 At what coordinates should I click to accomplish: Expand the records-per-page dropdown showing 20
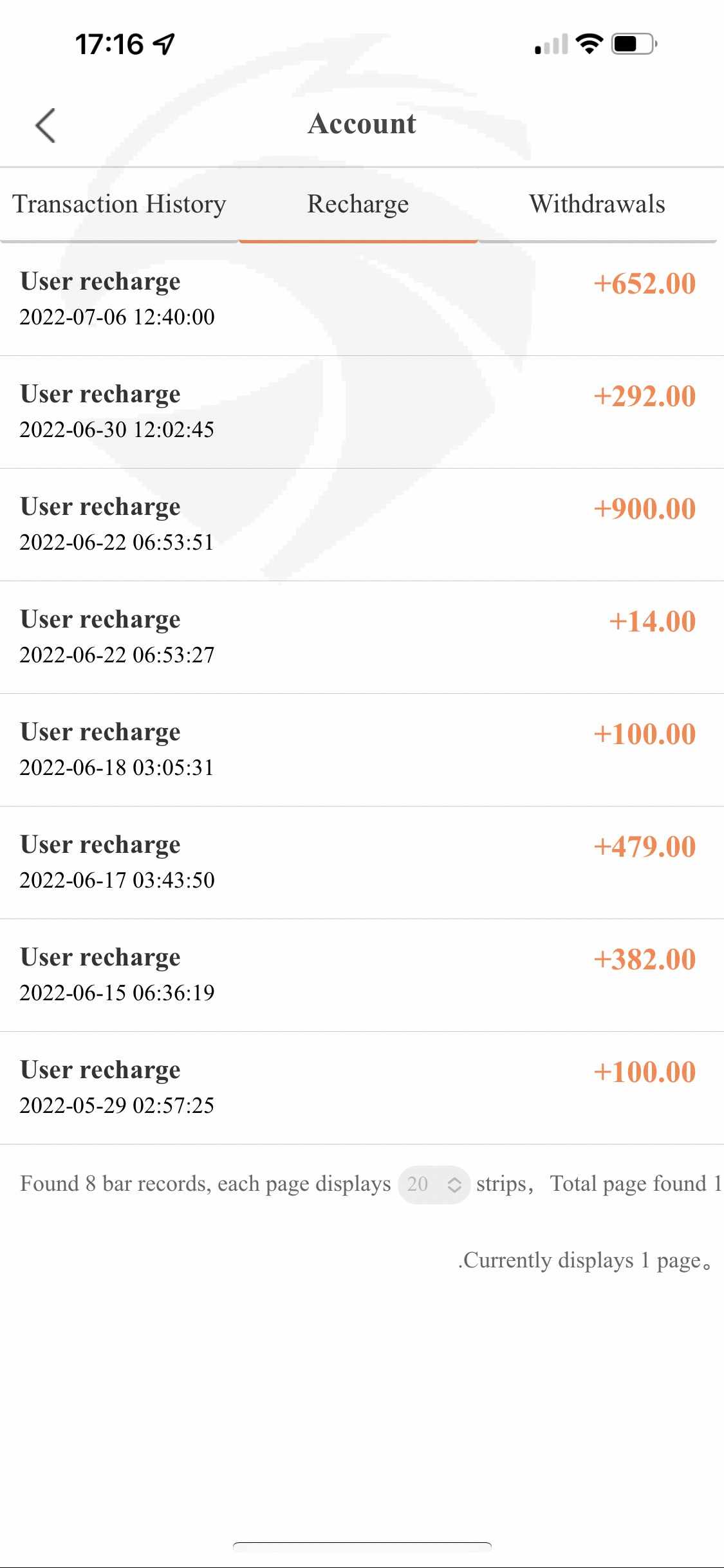tap(434, 1184)
